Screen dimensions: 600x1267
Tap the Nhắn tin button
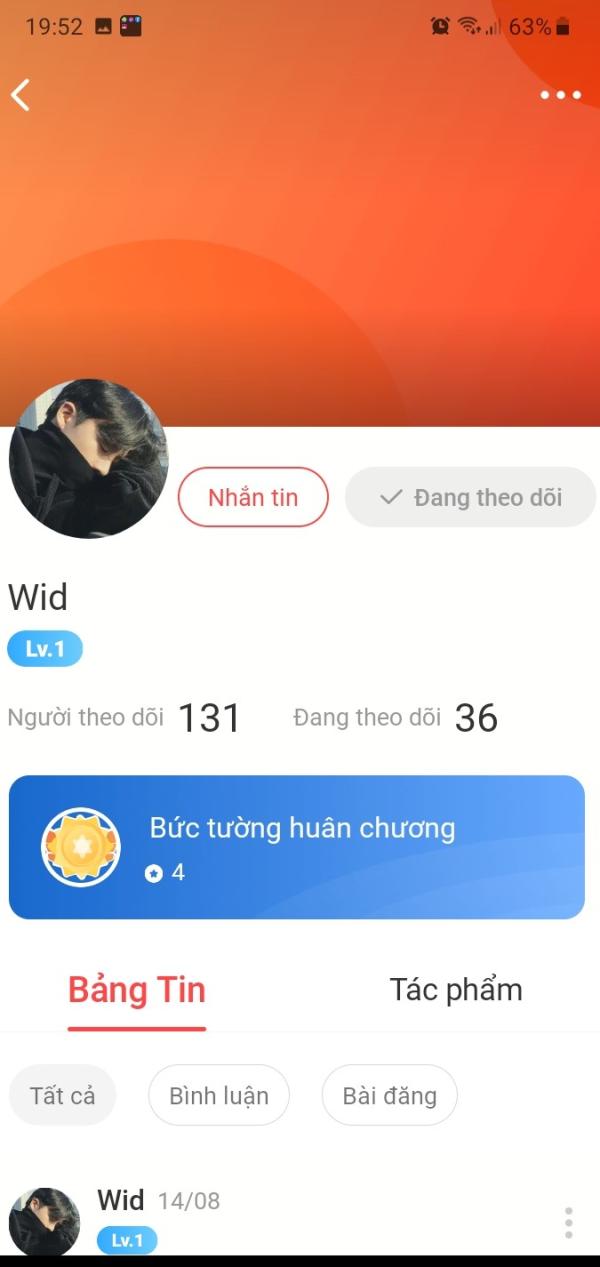click(x=253, y=497)
